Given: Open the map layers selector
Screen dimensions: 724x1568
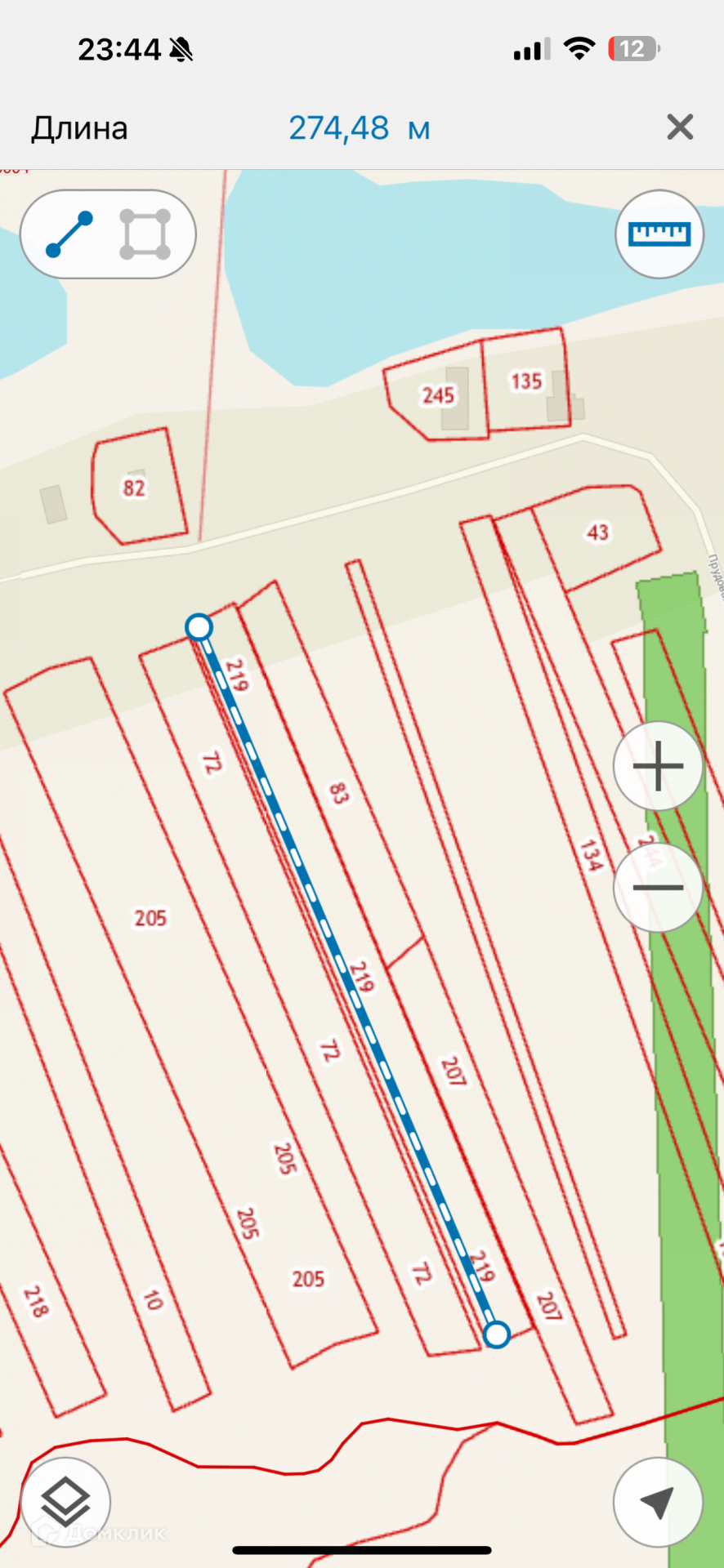Looking at the screenshot, I should 65,1501.
